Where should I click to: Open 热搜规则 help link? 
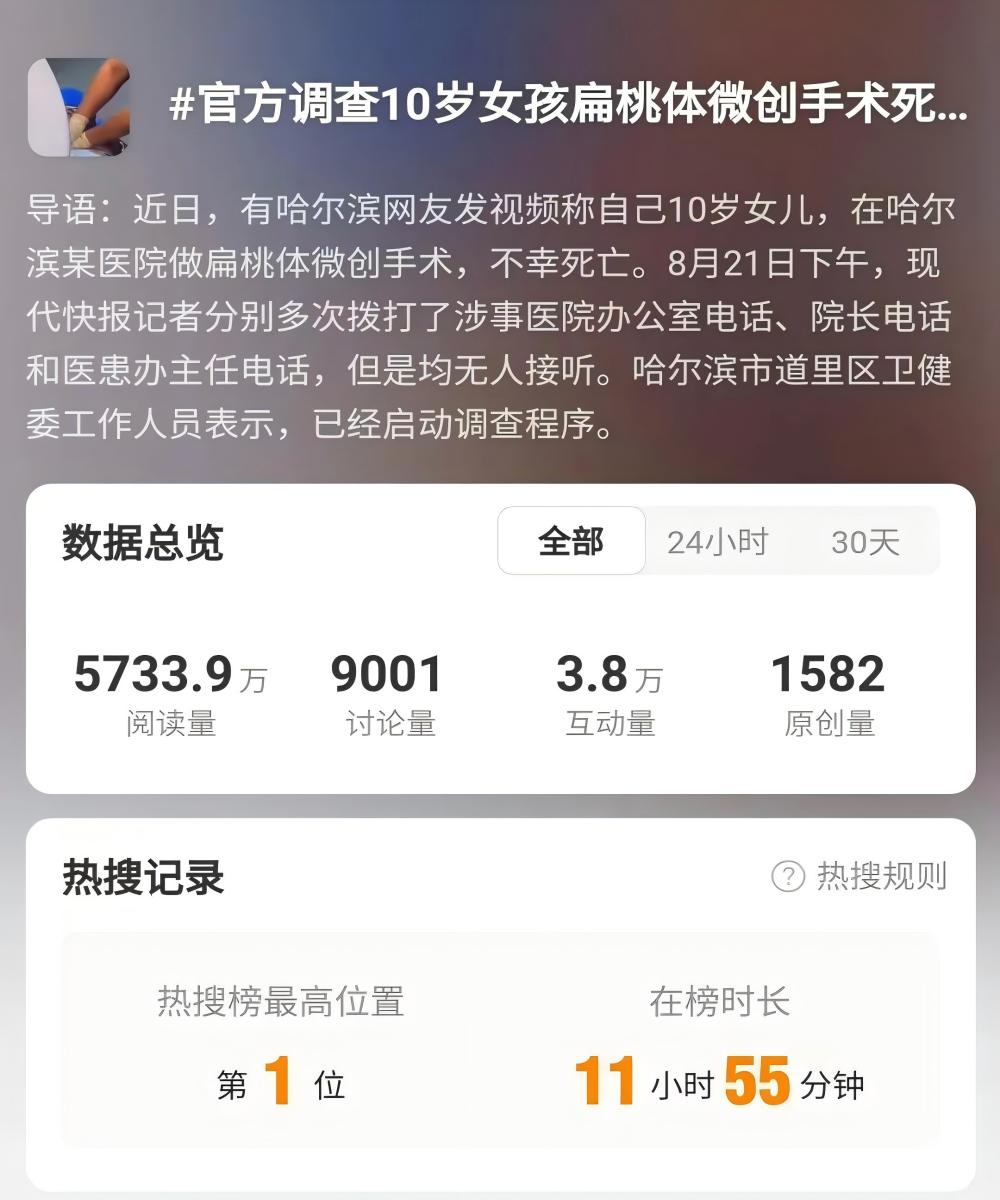pyautogui.click(x=860, y=876)
